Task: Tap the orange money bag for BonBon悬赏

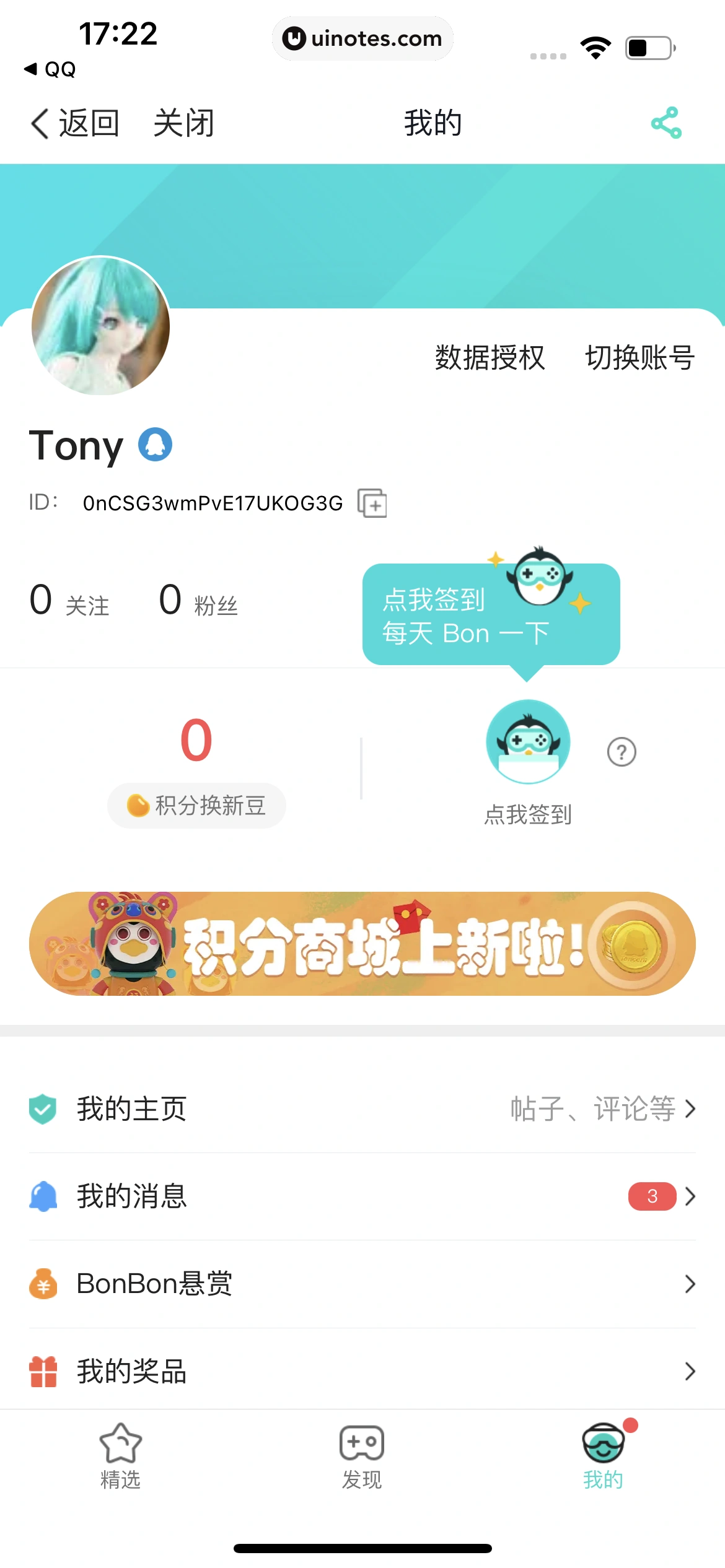Action: click(x=42, y=1283)
